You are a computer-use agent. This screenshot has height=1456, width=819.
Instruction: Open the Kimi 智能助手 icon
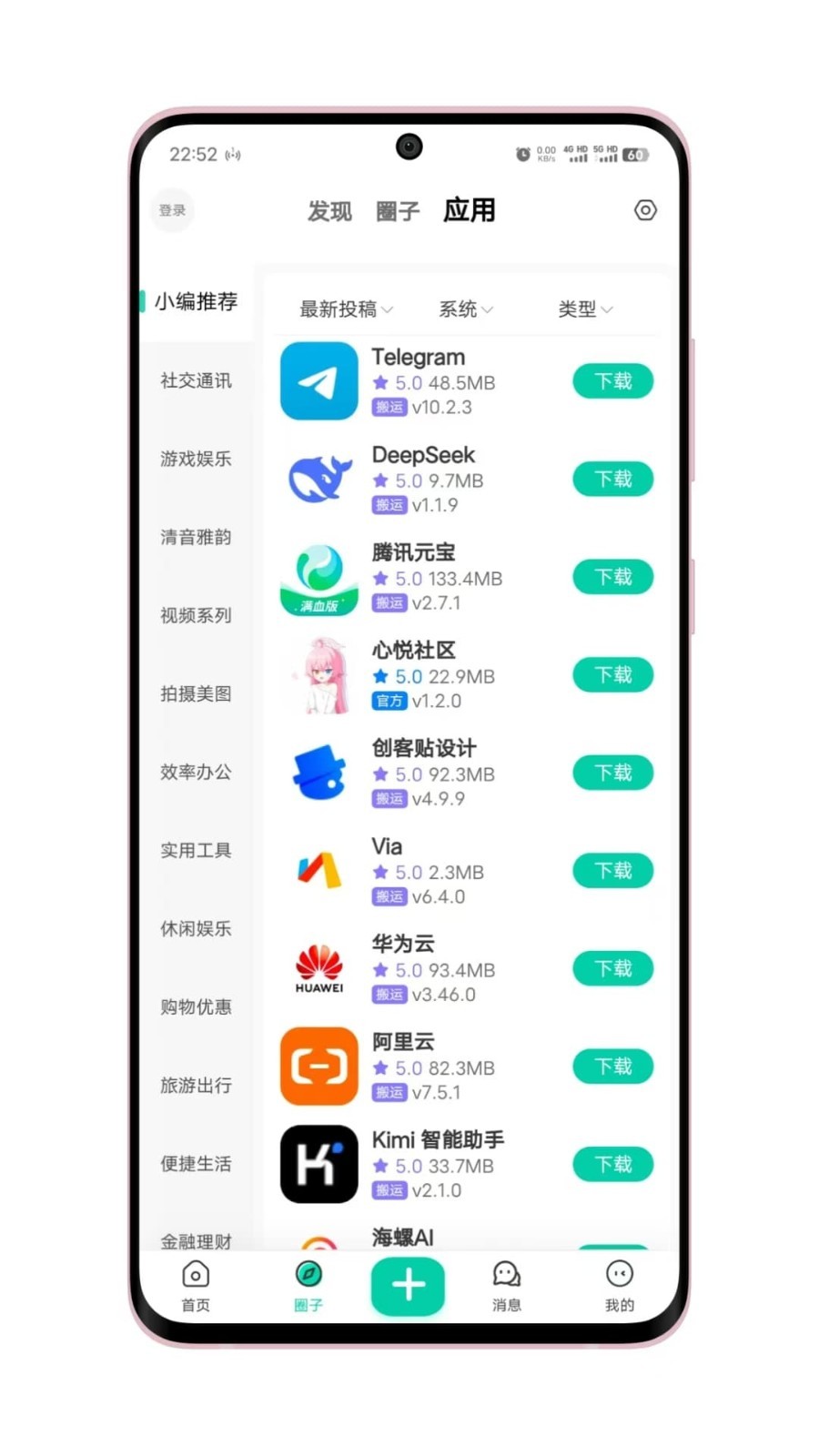pos(318,1165)
